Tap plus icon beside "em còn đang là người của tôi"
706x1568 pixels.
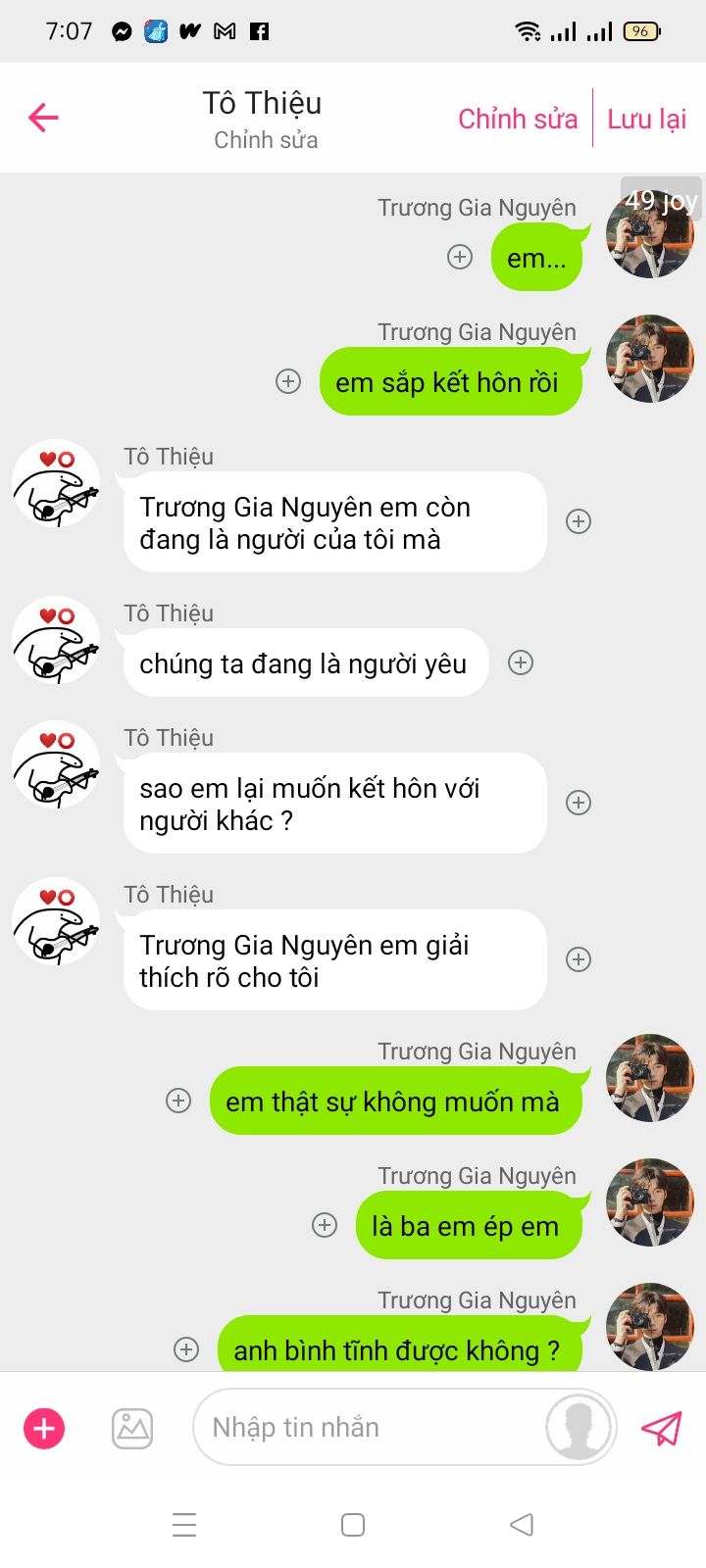(579, 521)
